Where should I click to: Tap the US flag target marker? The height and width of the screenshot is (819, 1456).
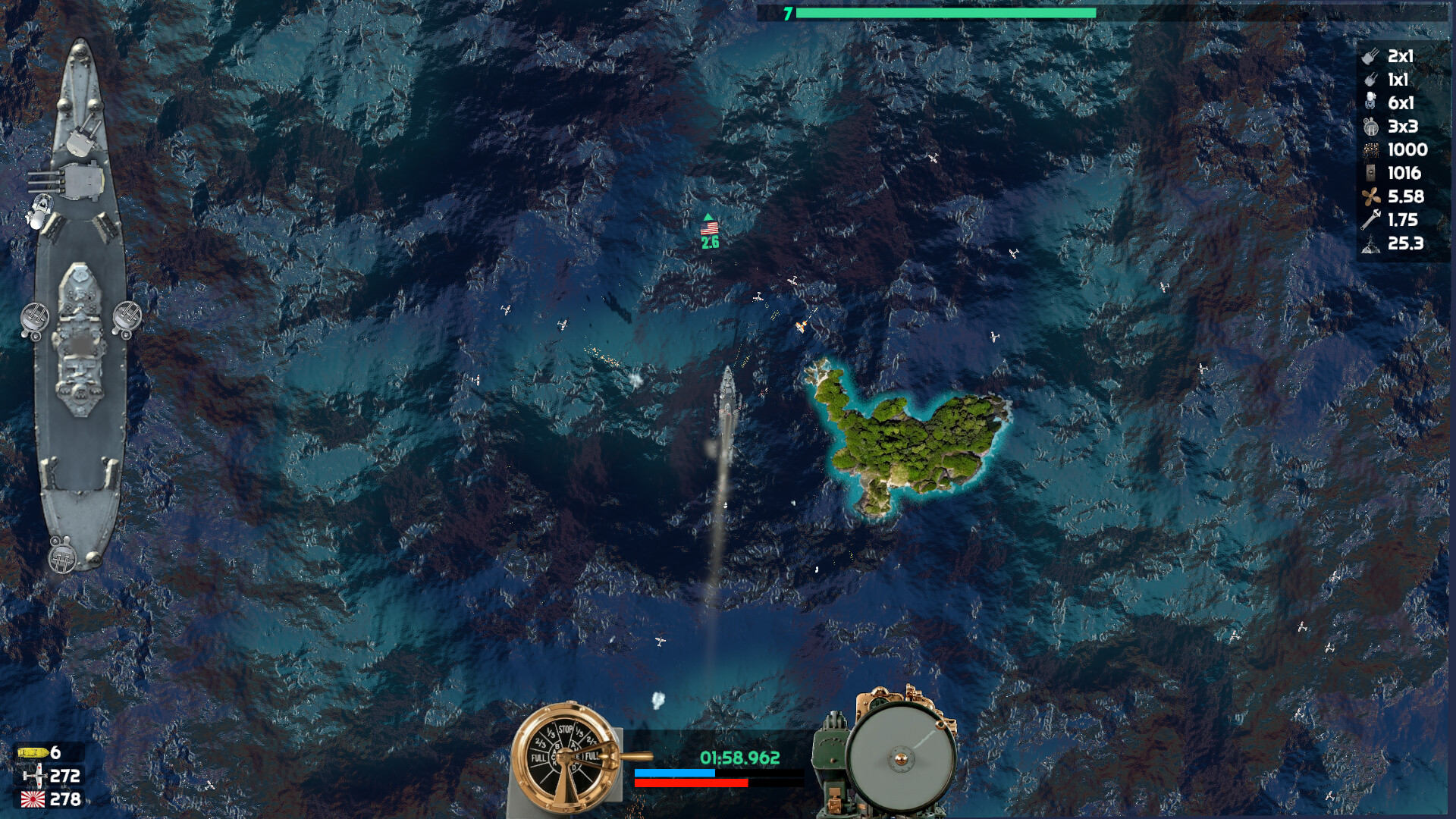pyautogui.click(x=709, y=227)
